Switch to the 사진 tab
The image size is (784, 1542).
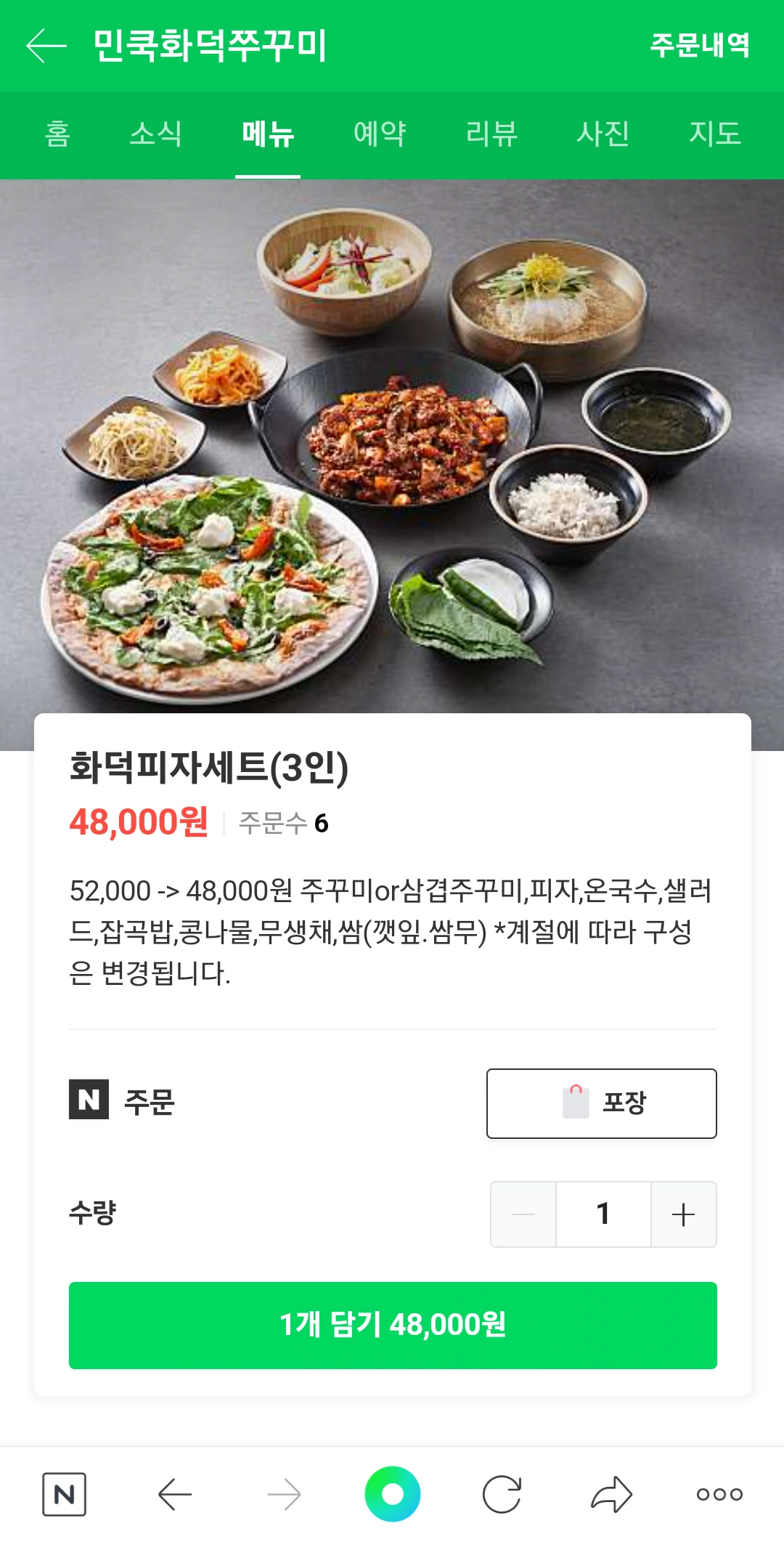coord(603,134)
